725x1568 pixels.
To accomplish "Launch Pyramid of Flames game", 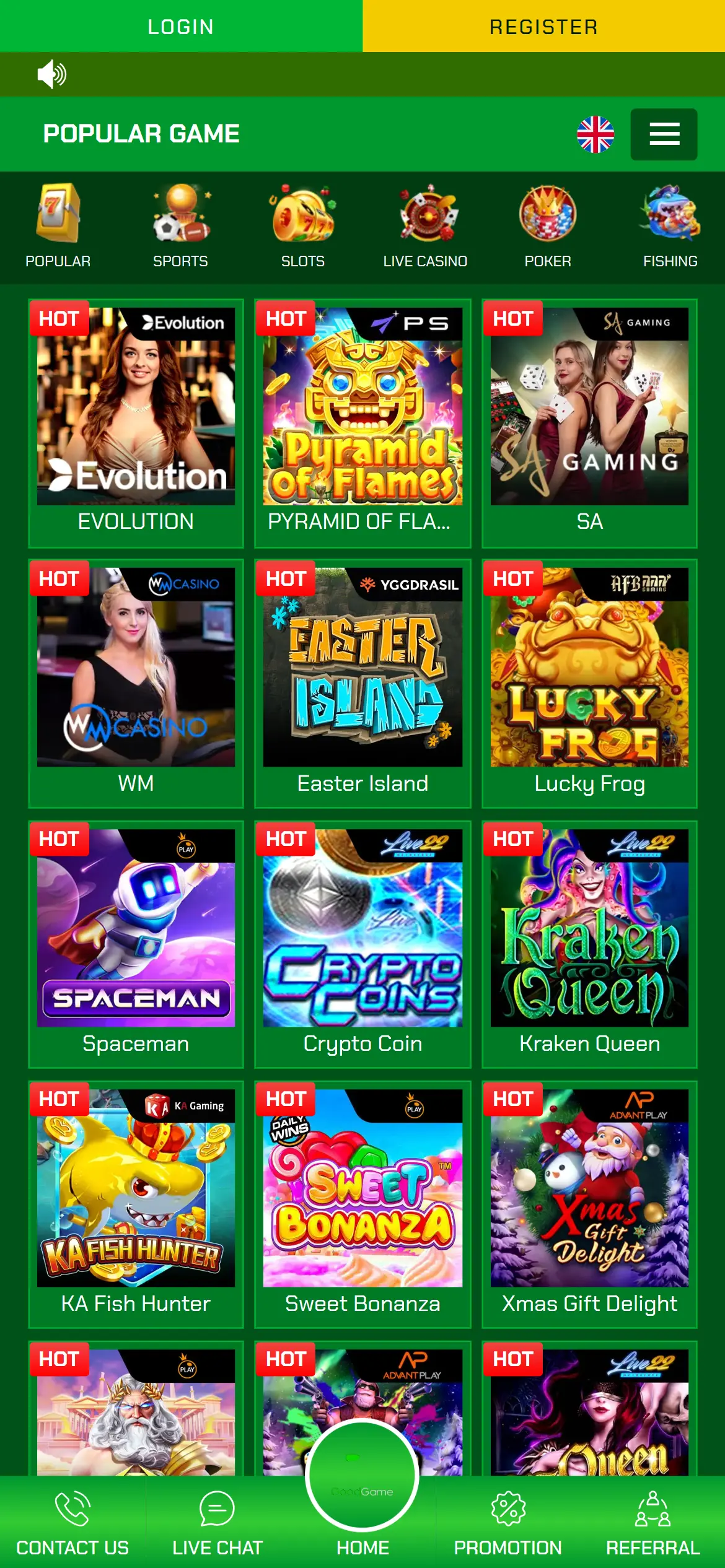I will tap(362, 421).
